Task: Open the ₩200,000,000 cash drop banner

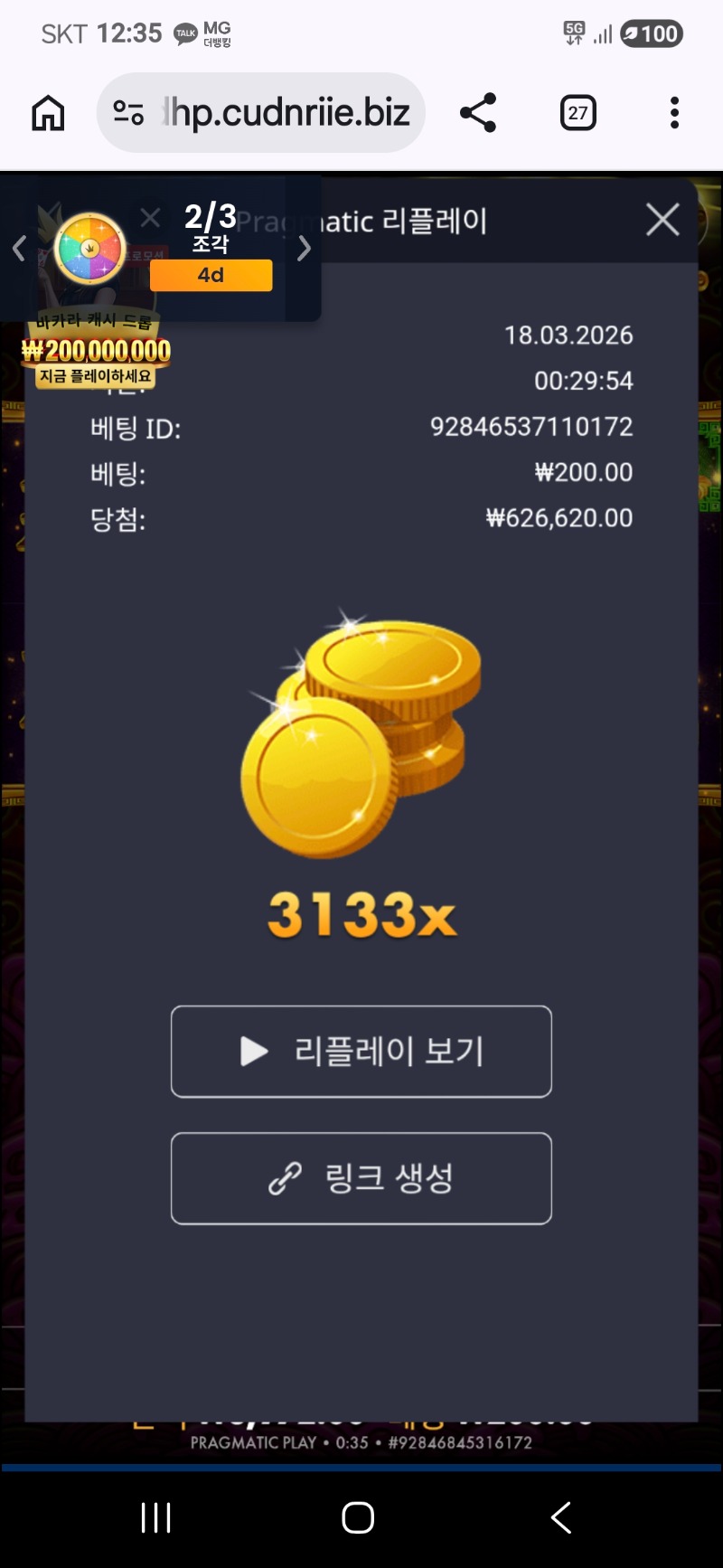Action: pos(96,353)
